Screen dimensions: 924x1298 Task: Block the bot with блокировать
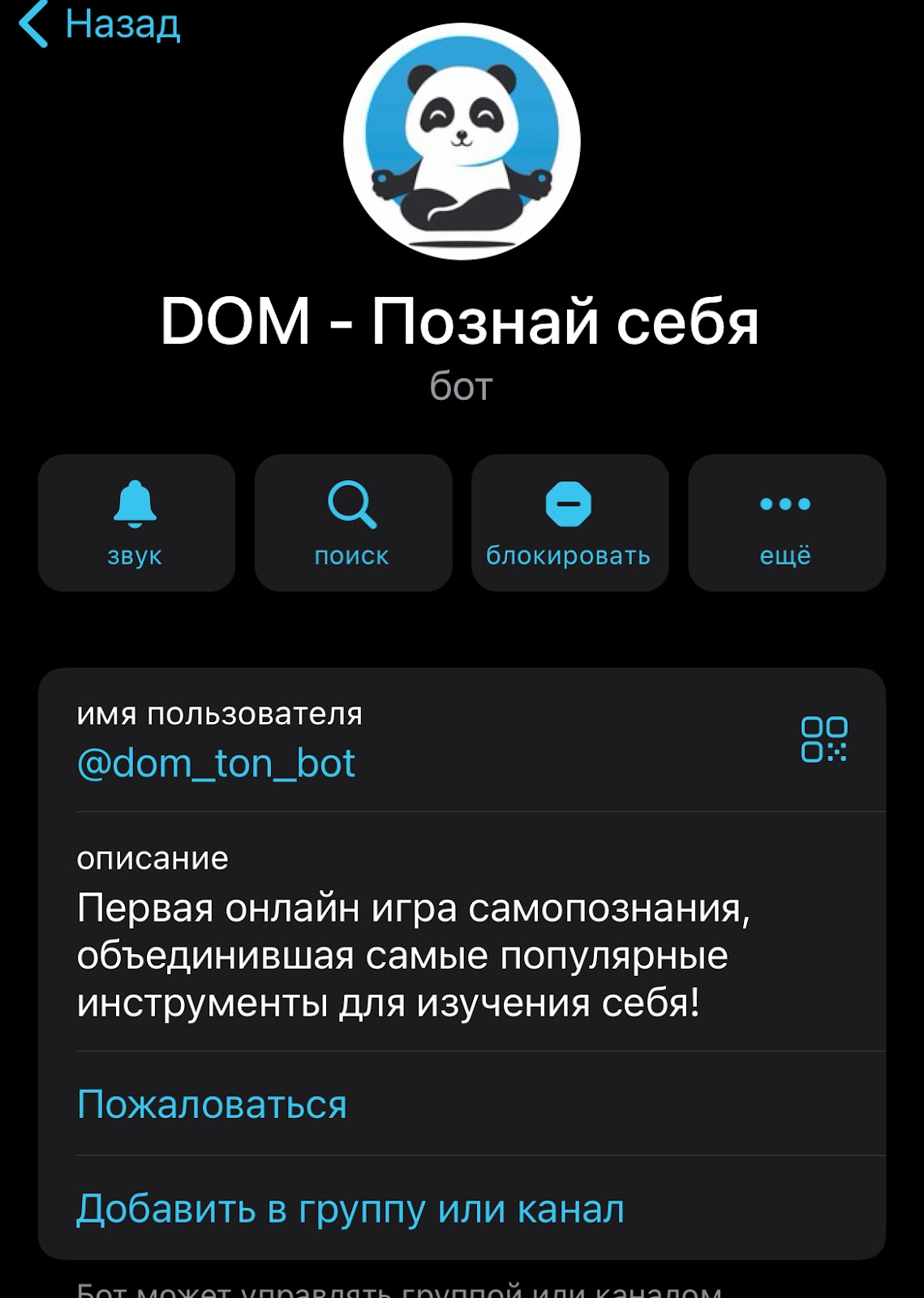[569, 522]
